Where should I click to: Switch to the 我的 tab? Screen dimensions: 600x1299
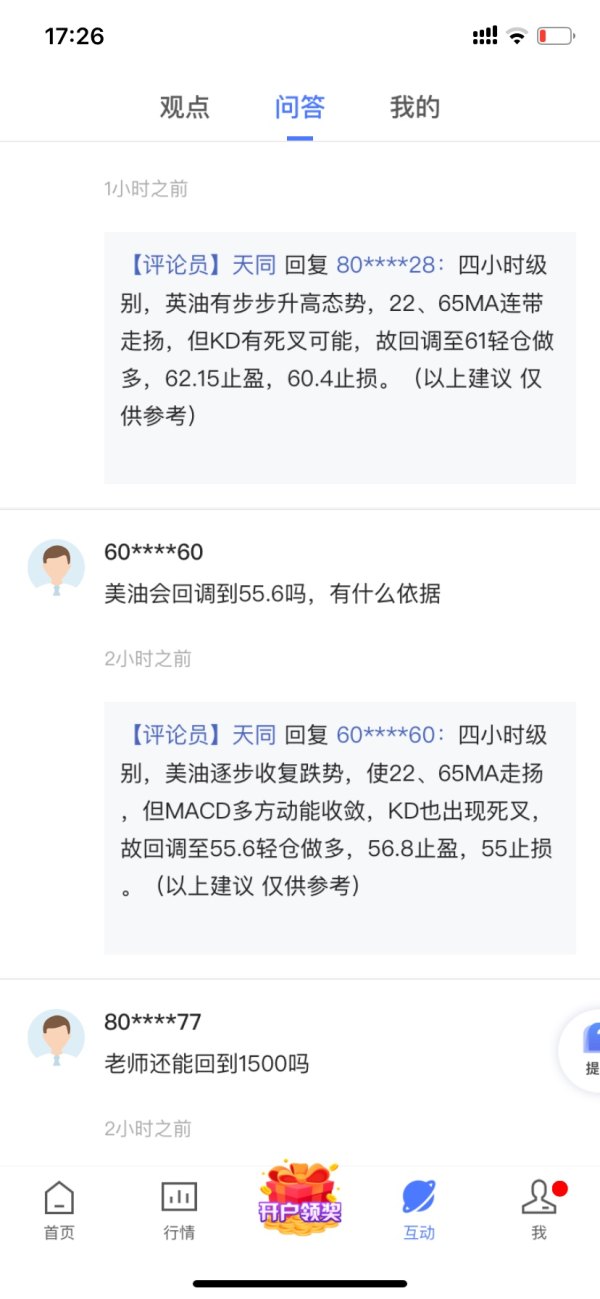415,107
